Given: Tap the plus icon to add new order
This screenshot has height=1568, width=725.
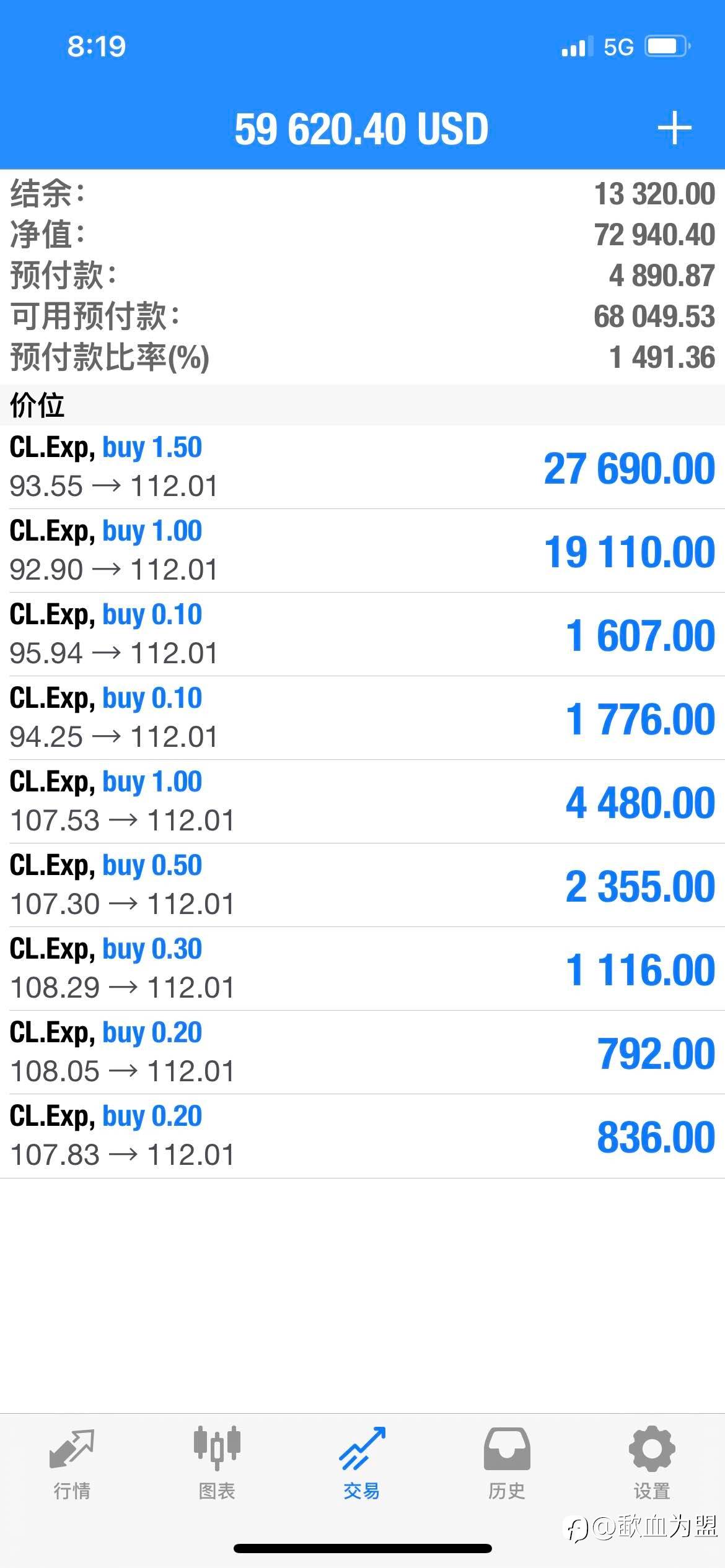Looking at the screenshot, I should (x=674, y=129).
